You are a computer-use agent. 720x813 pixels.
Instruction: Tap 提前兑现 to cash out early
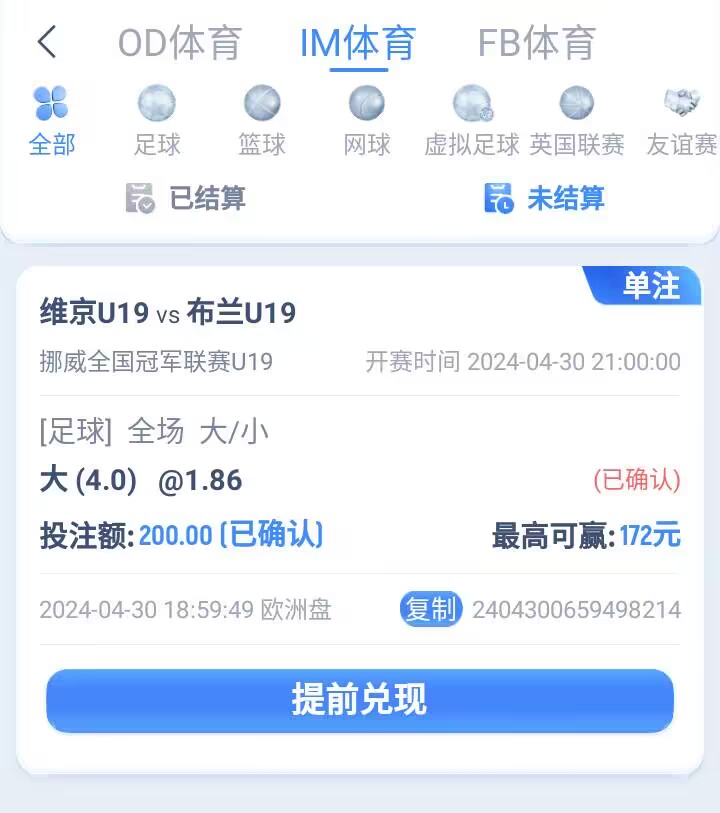point(360,700)
